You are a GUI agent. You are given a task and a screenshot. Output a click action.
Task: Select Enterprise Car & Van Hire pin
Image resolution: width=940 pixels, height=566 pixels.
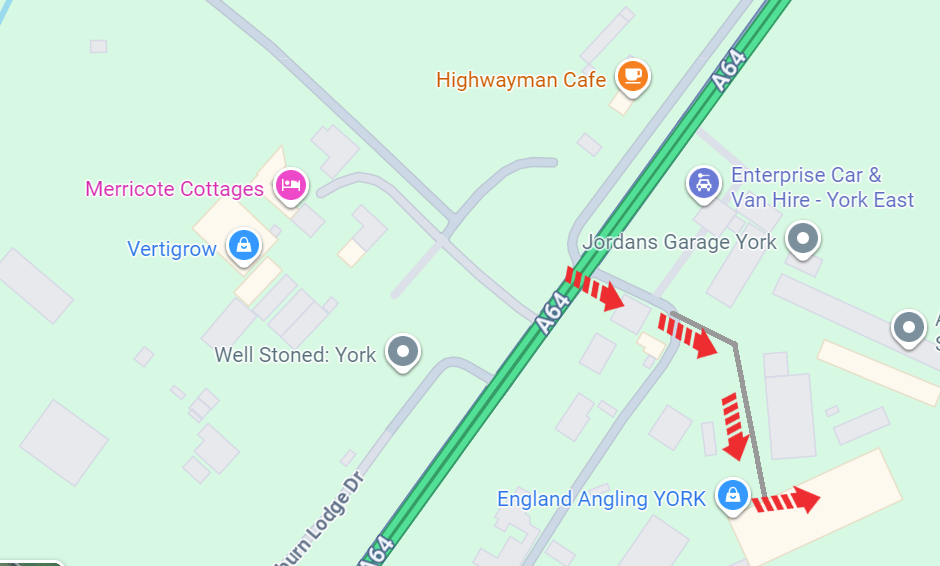704,183
